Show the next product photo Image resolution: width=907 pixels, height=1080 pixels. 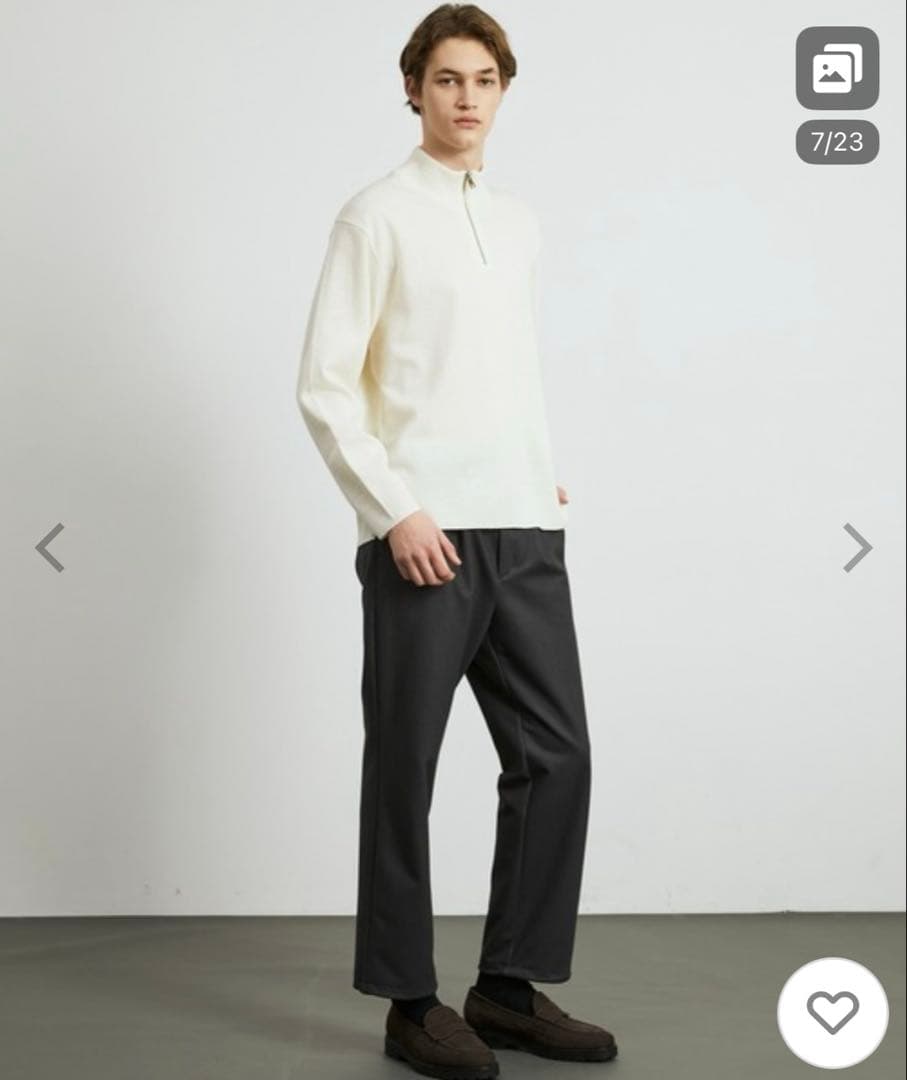point(856,547)
